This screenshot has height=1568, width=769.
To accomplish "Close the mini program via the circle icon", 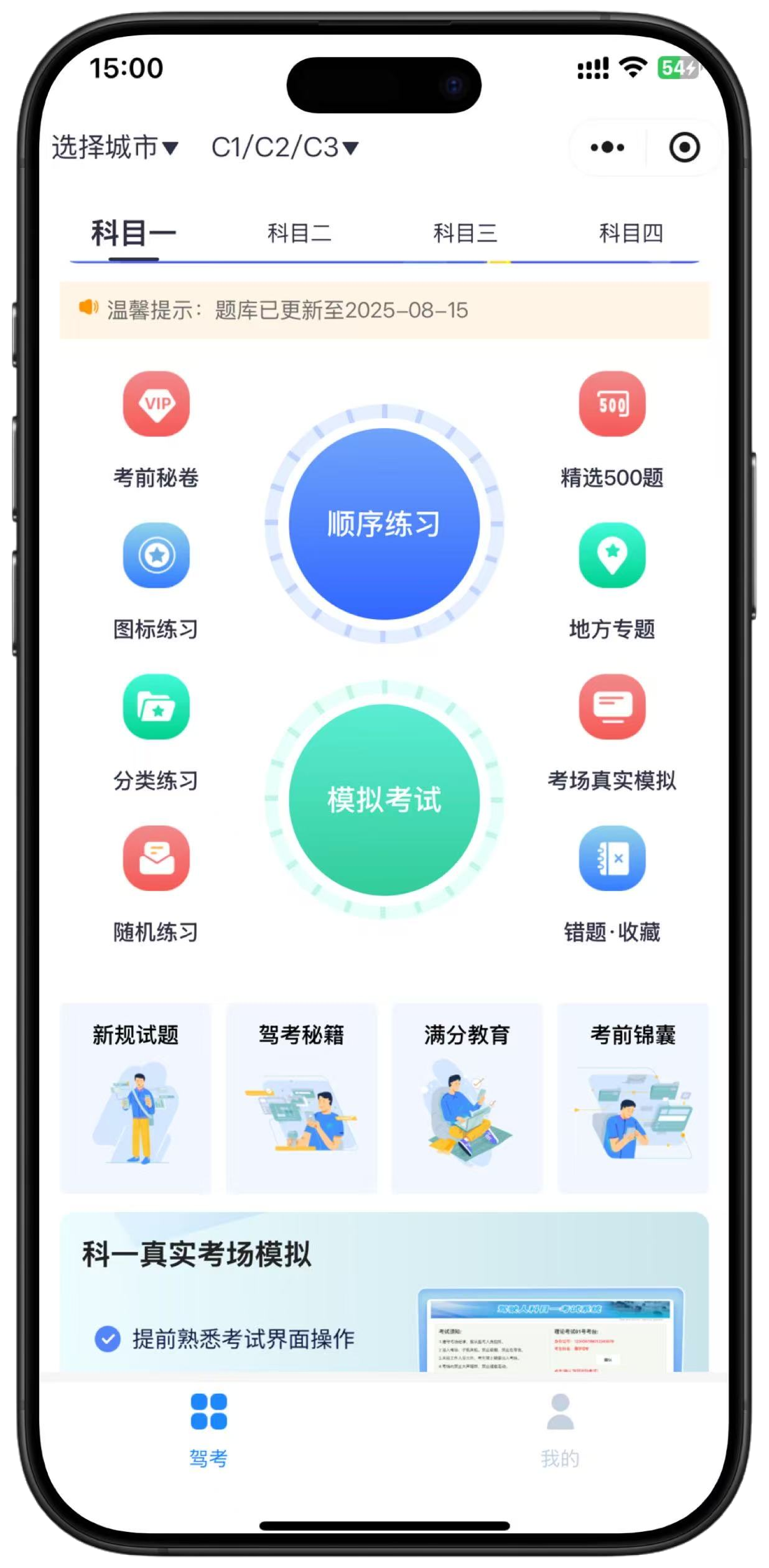I will [684, 148].
